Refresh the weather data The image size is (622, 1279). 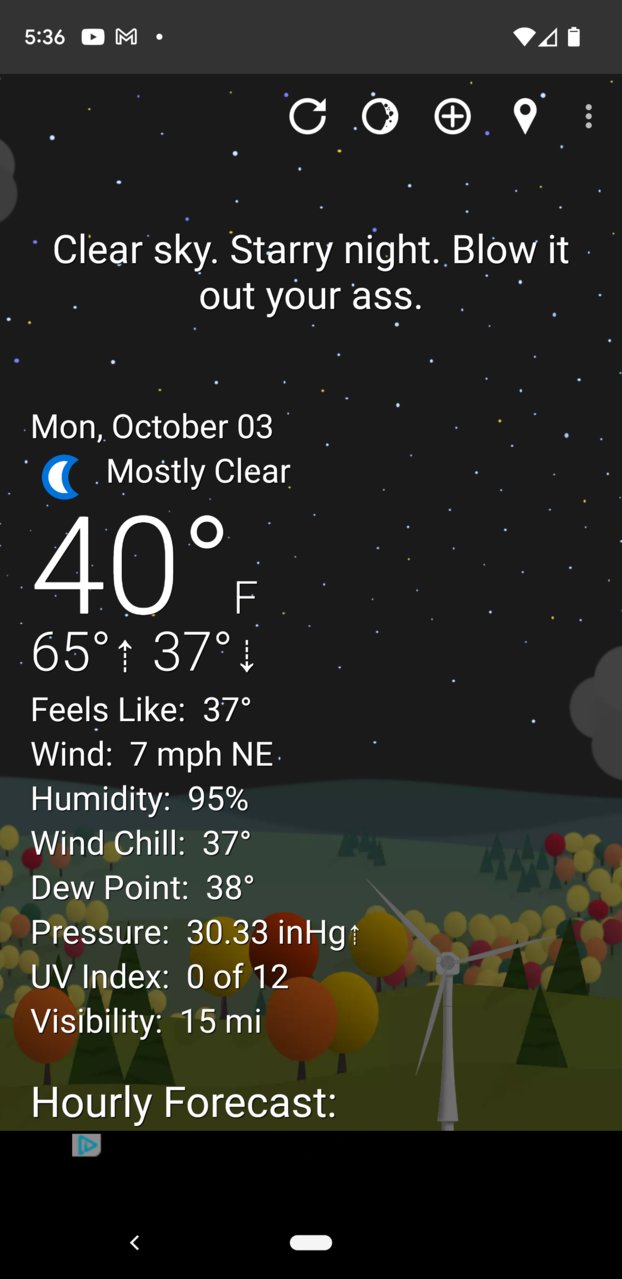click(x=308, y=117)
